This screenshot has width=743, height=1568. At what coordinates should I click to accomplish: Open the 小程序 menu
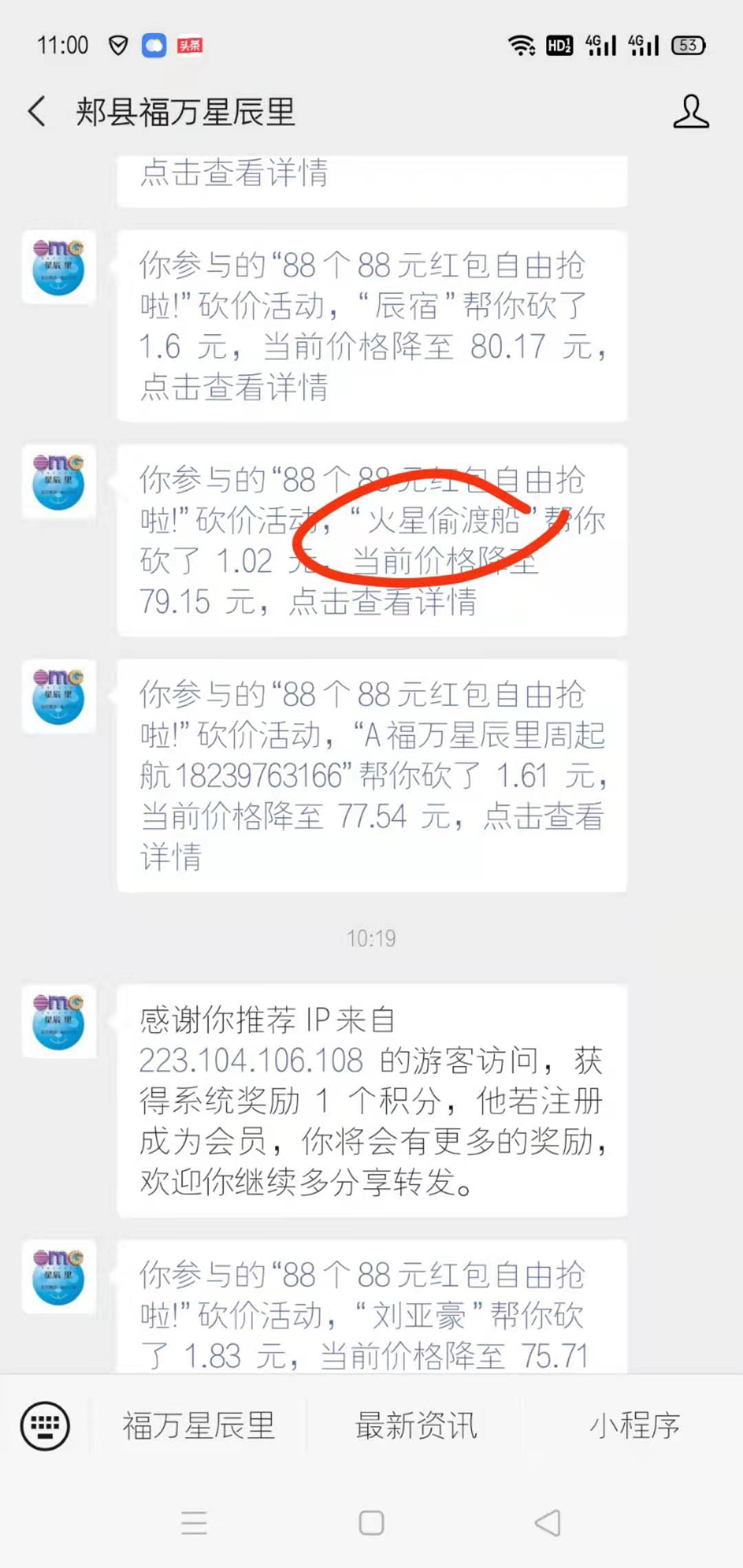pyautogui.click(x=634, y=1426)
